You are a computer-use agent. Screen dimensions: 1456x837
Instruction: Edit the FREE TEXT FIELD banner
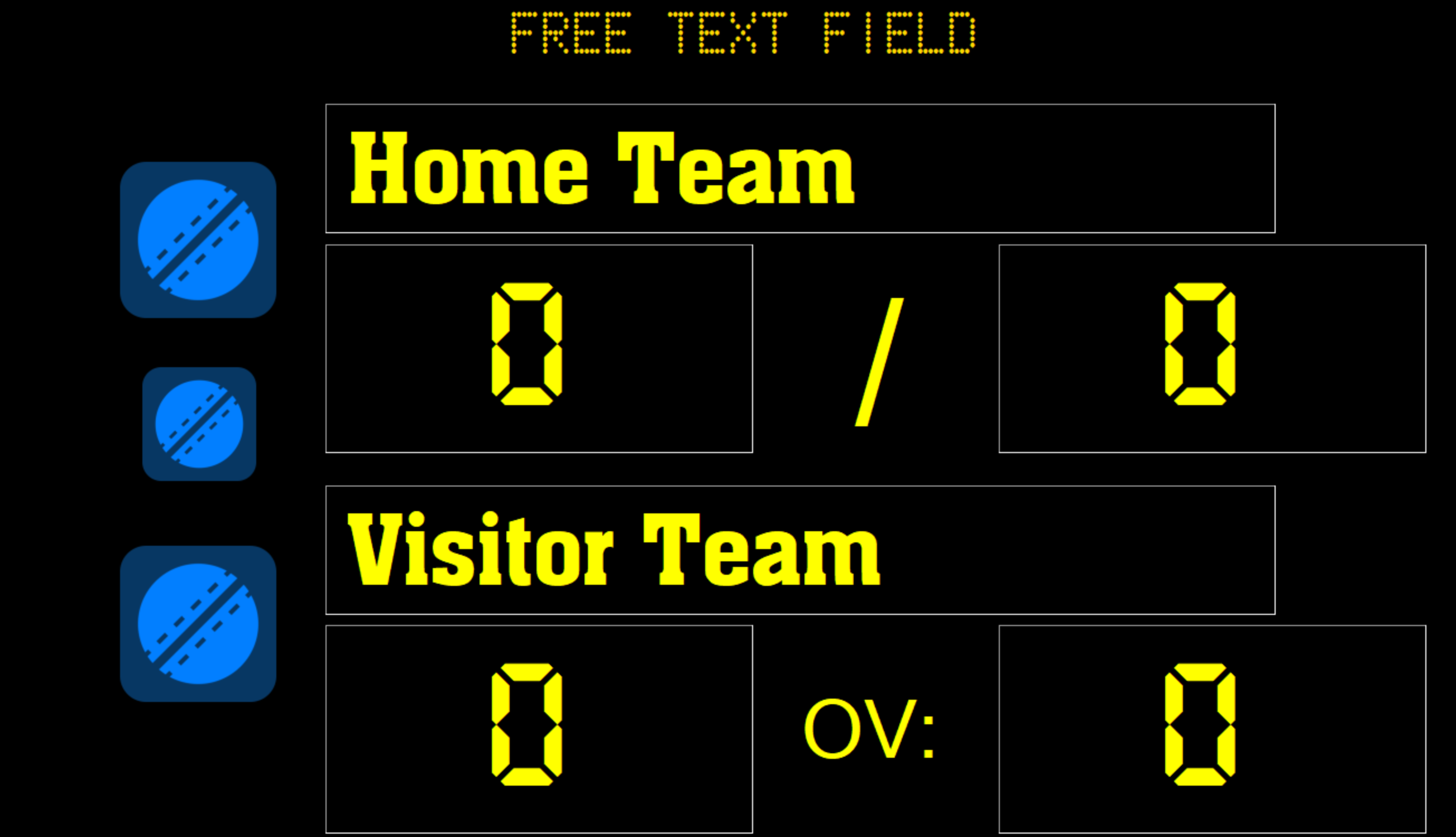(x=743, y=33)
